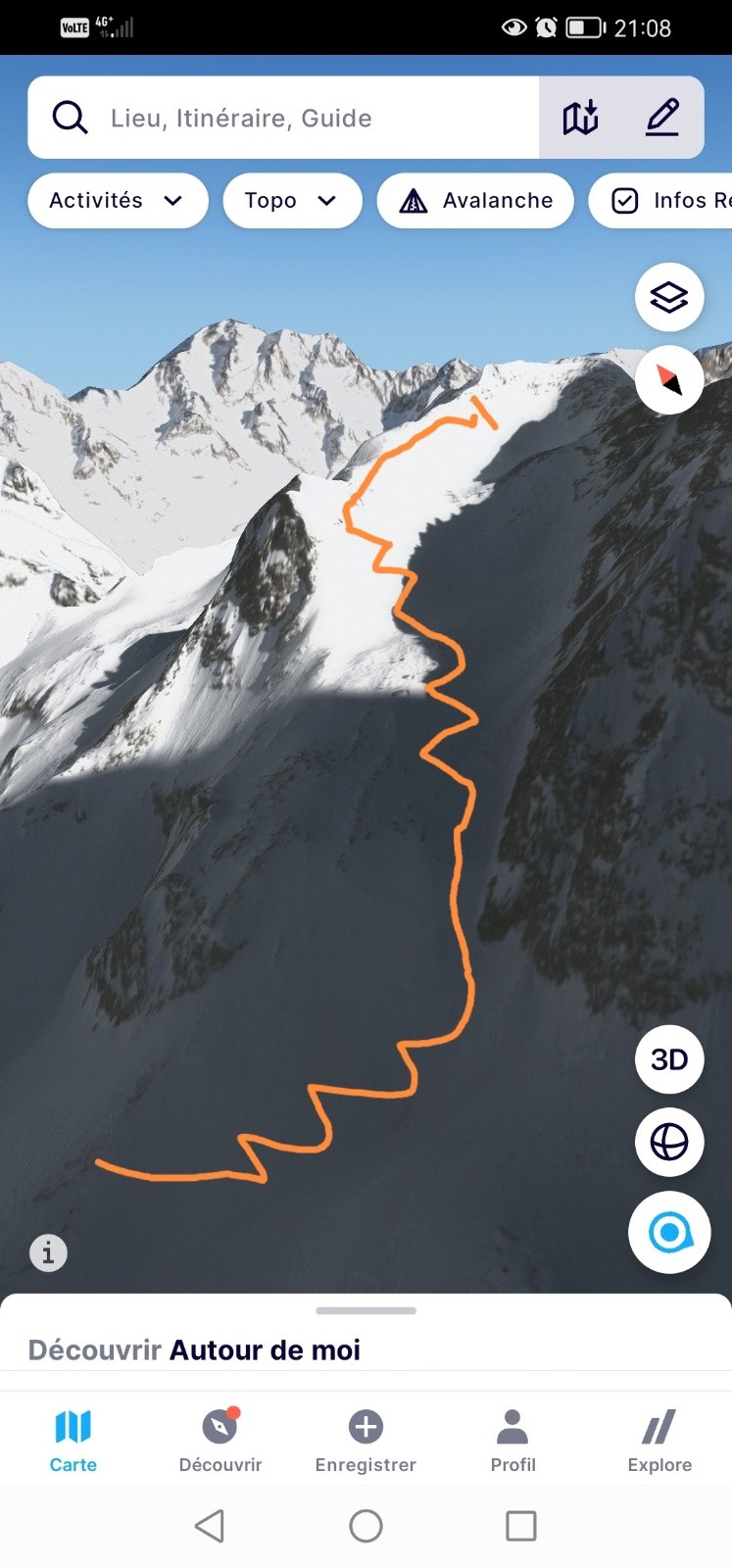Image resolution: width=732 pixels, height=1568 pixels.
Task: Select the Avalanche chip
Action: click(x=475, y=201)
